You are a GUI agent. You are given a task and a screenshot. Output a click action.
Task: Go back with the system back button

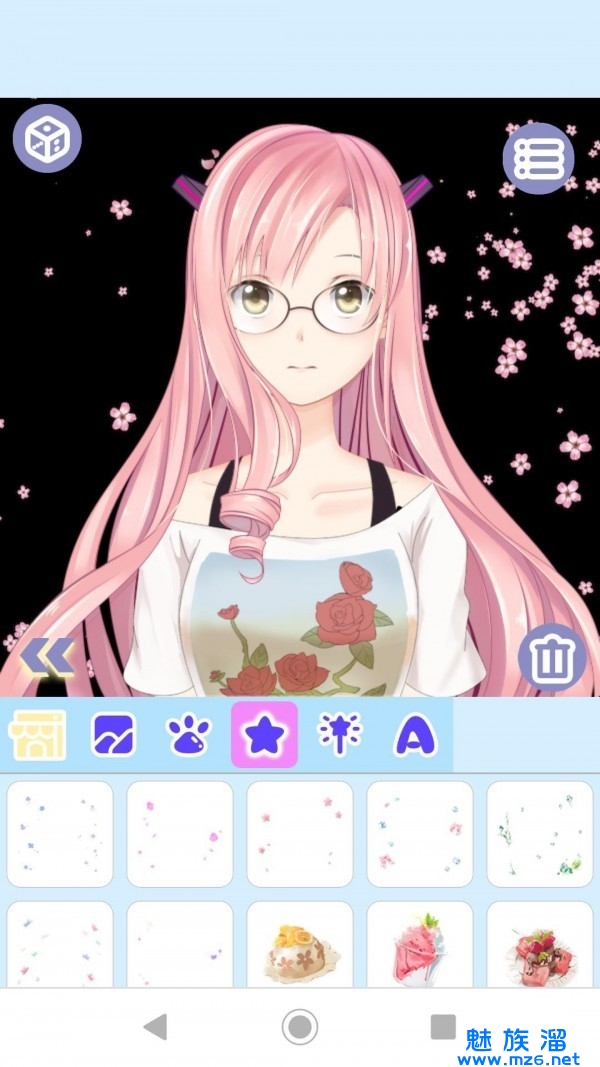[155, 1026]
